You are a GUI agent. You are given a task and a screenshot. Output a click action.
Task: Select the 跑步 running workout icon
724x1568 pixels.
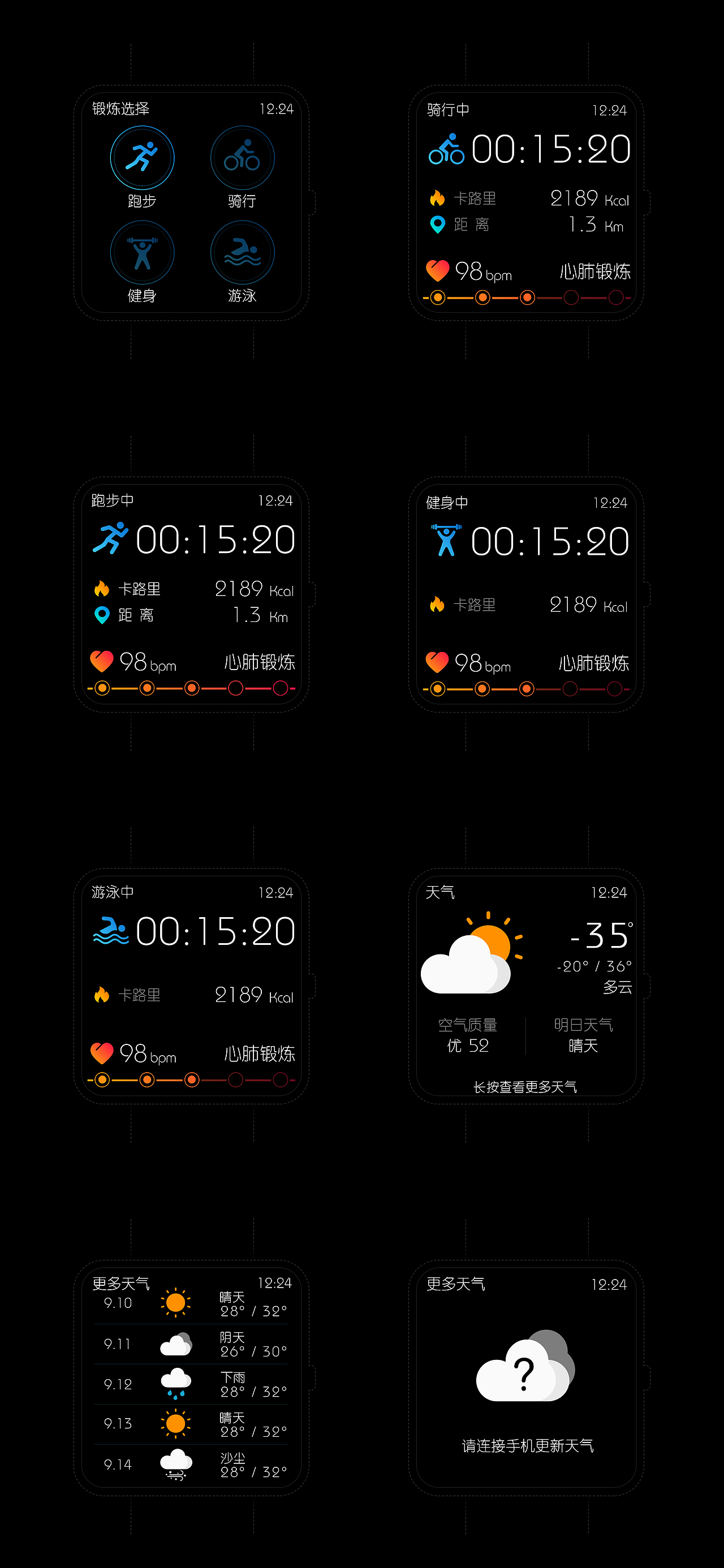pos(143,157)
